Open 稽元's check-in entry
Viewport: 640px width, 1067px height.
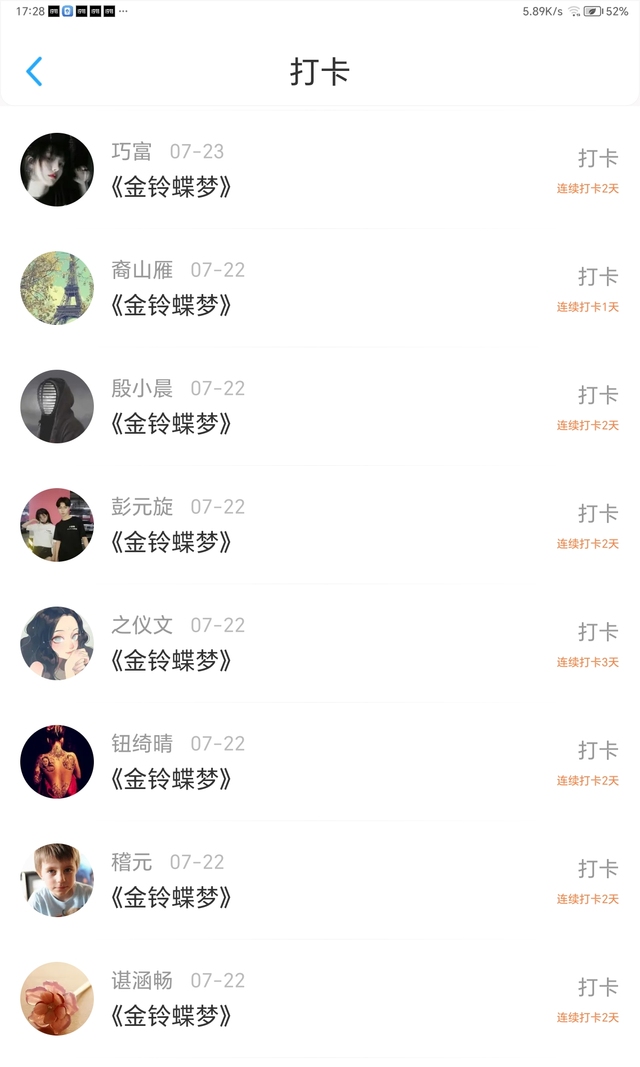coord(320,880)
